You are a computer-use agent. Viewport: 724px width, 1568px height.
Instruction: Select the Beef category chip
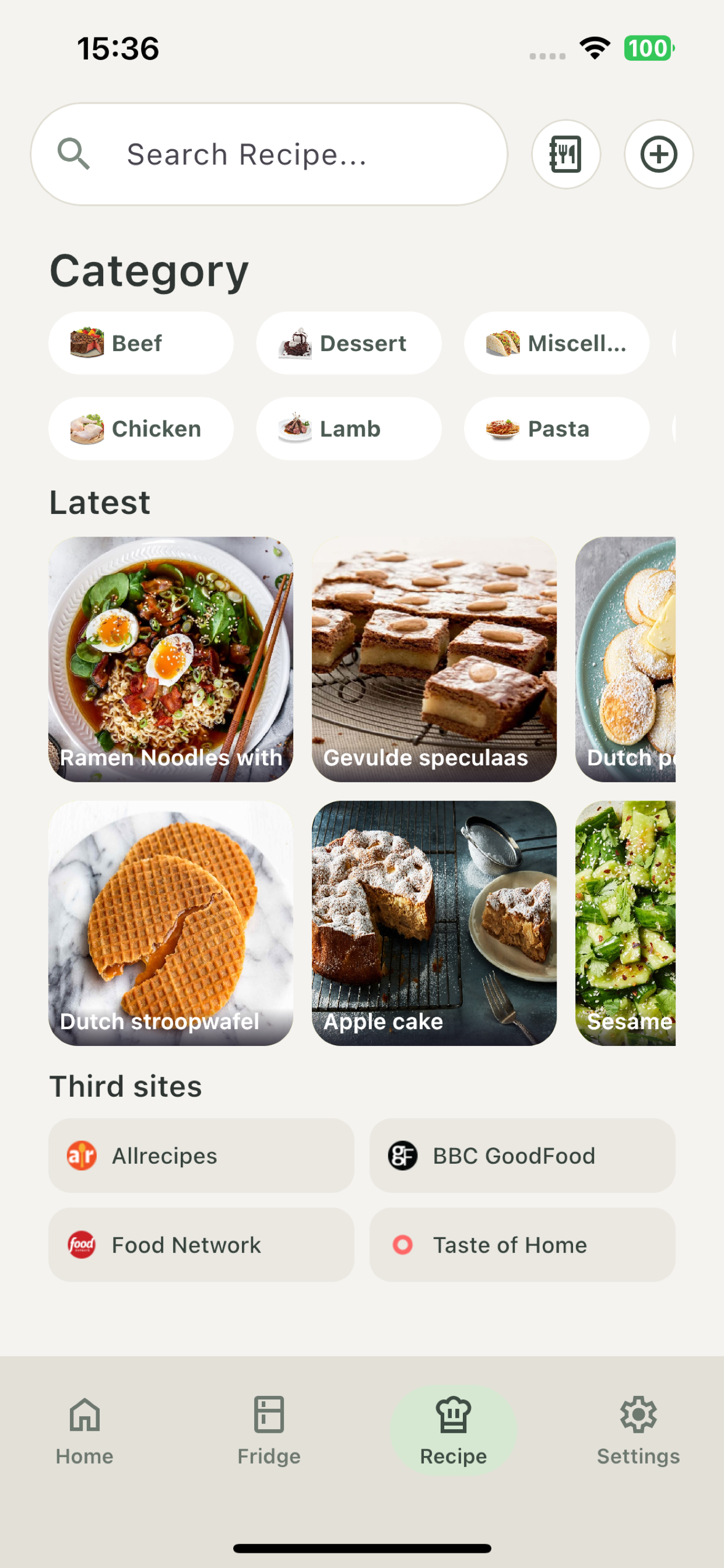click(140, 342)
